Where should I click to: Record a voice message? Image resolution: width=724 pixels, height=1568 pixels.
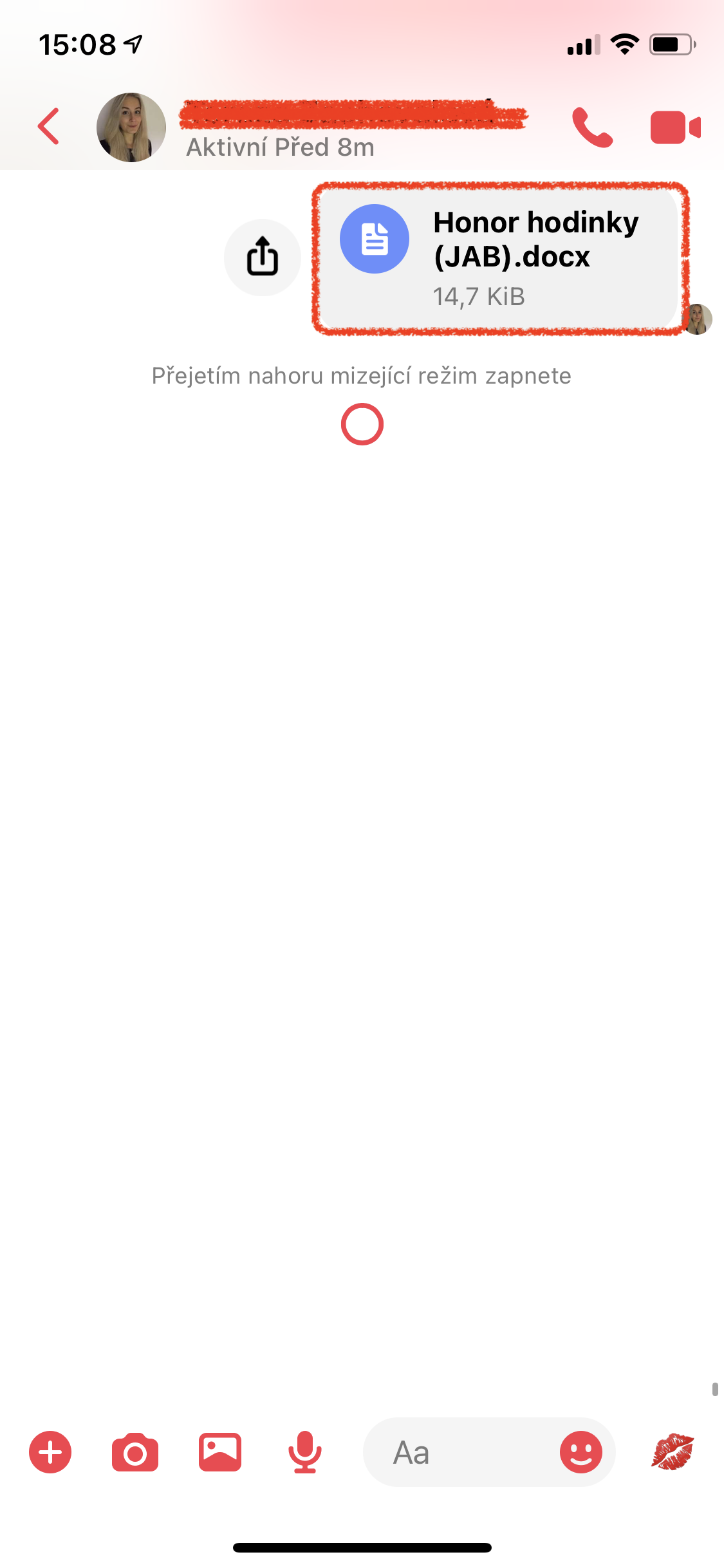click(304, 1452)
